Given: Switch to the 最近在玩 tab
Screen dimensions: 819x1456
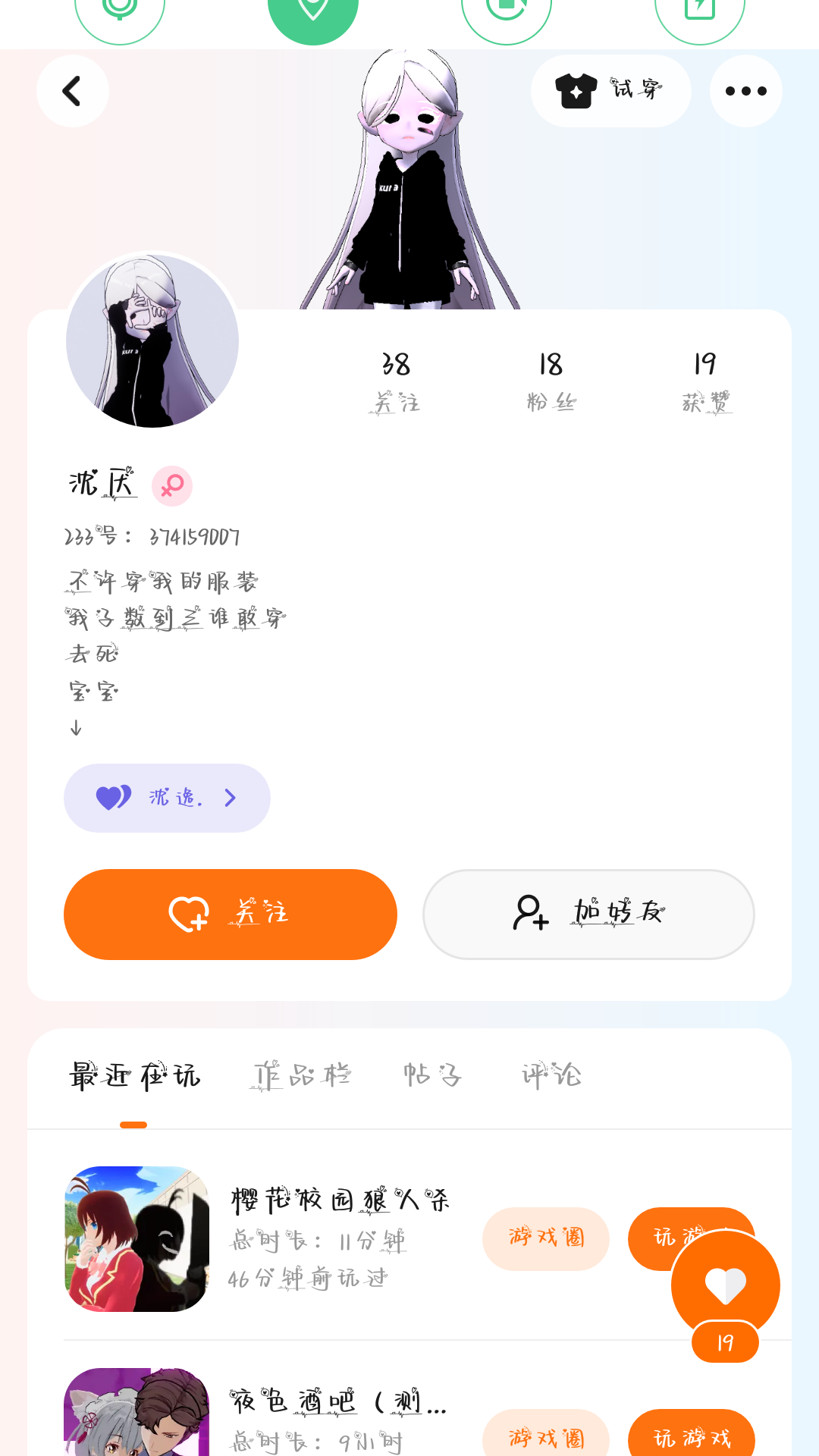Looking at the screenshot, I should point(134,1076).
